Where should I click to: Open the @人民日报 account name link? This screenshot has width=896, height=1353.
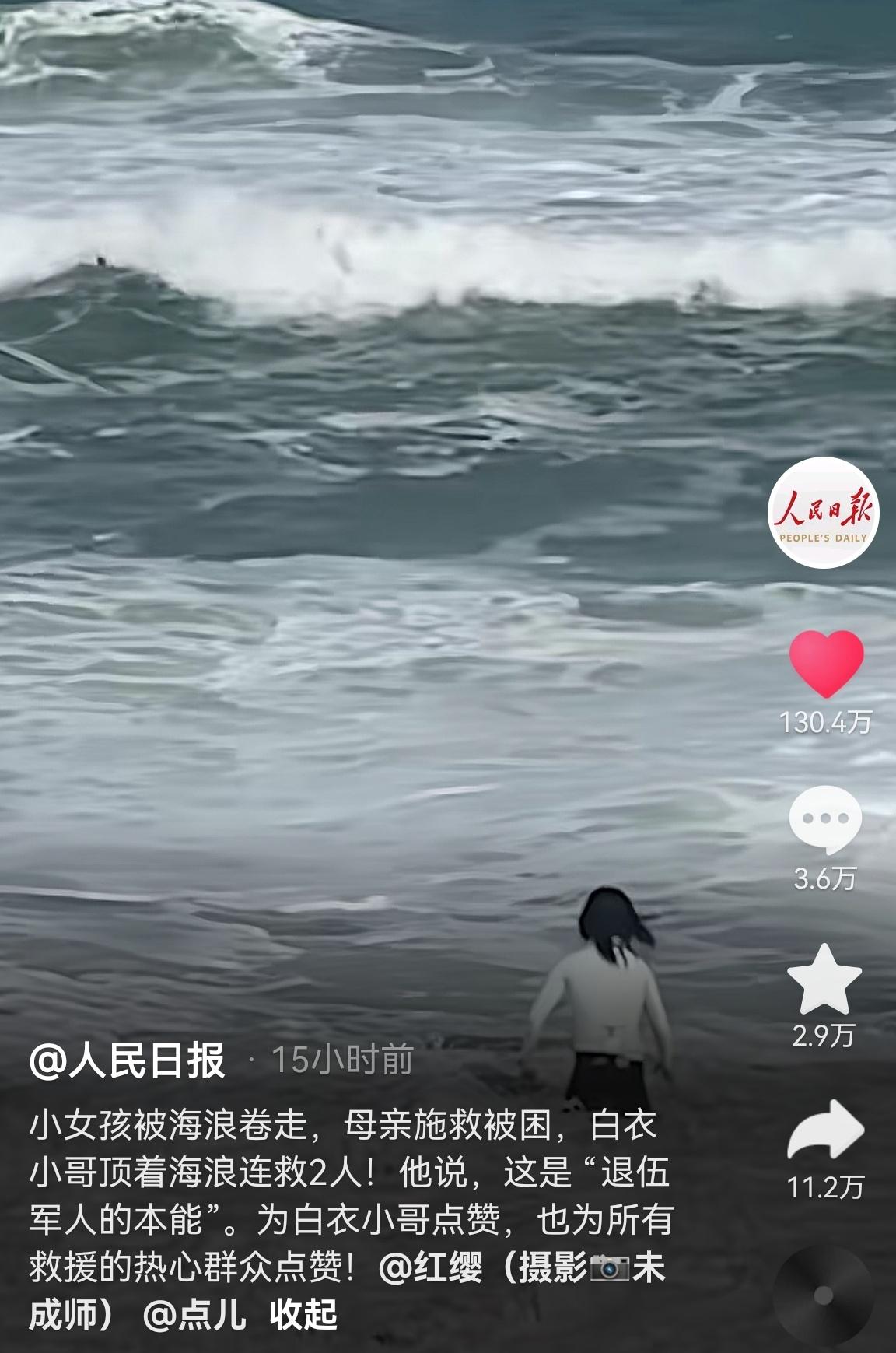point(128,1060)
